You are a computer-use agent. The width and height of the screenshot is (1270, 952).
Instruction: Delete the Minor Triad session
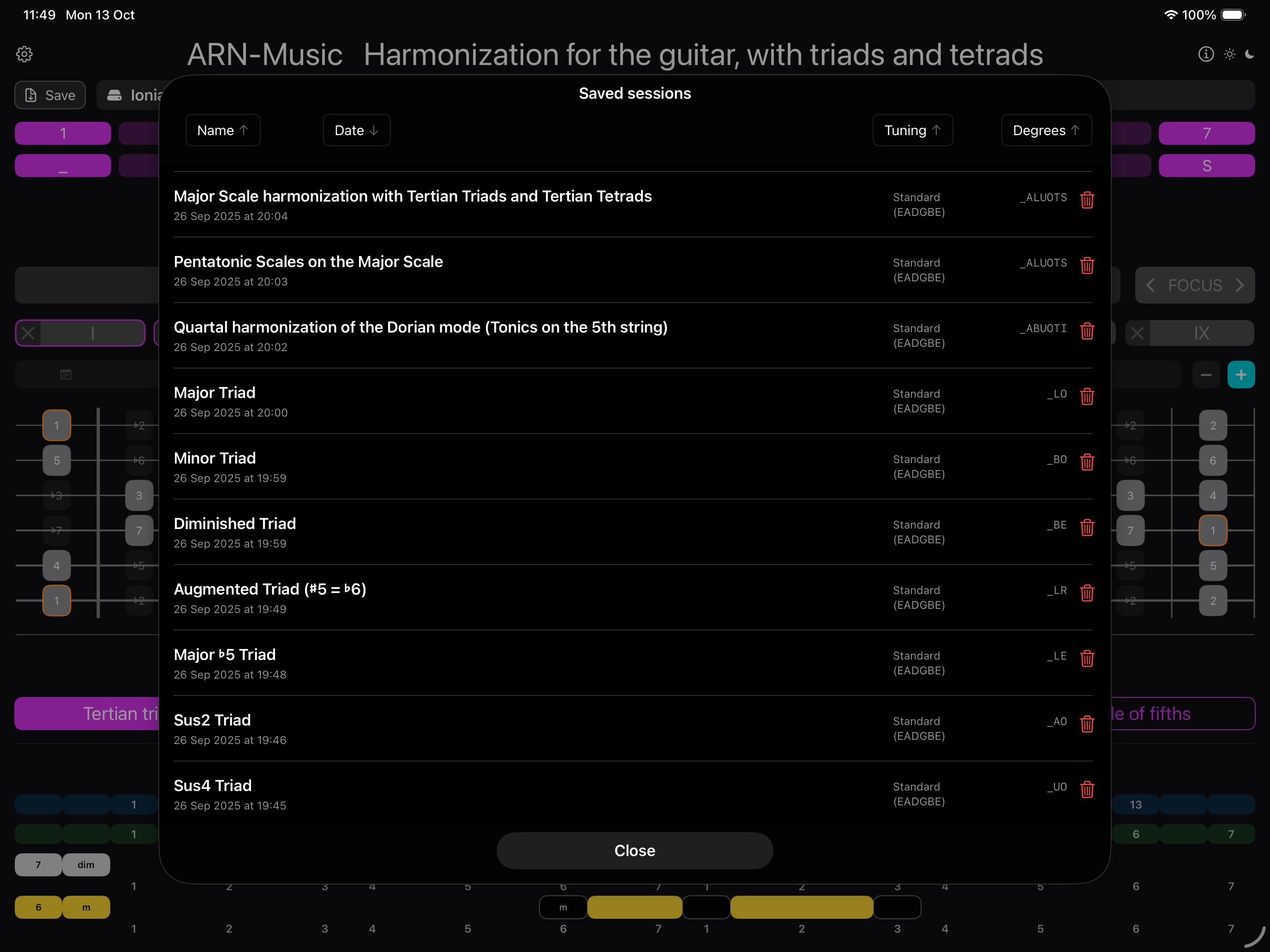(1086, 462)
